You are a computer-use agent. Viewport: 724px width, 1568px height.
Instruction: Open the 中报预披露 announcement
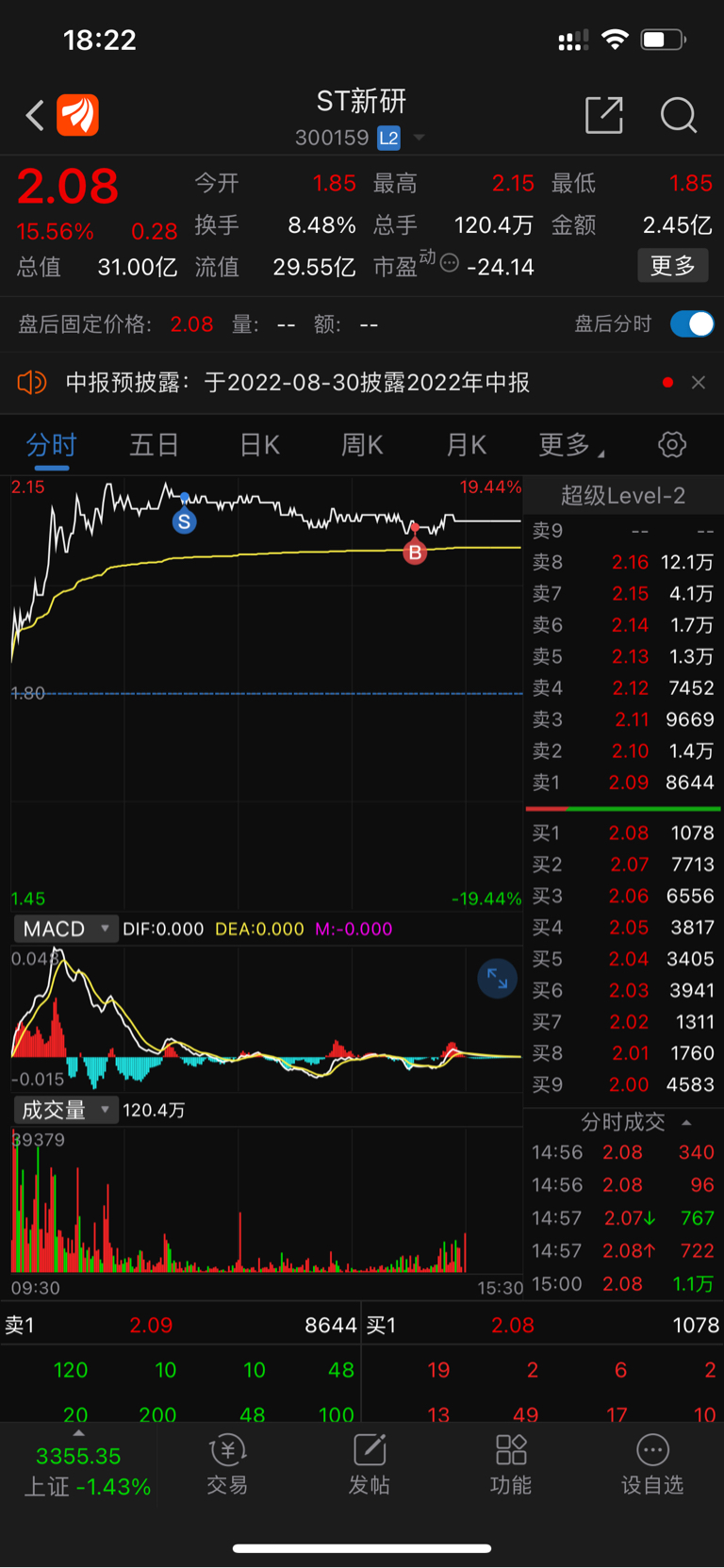coord(297,382)
